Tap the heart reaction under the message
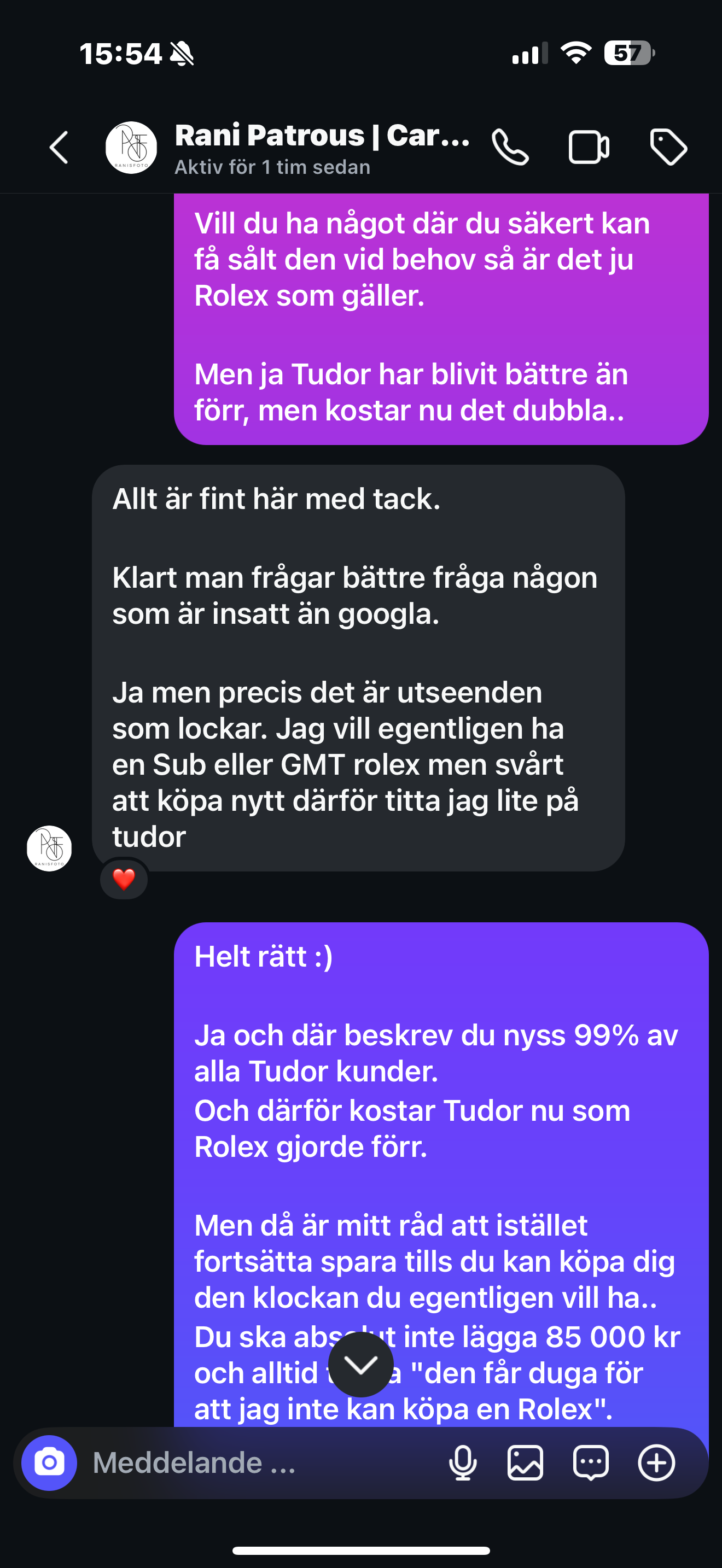Image resolution: width=722 pixels, height=1568 pixels. coord(124,879)
